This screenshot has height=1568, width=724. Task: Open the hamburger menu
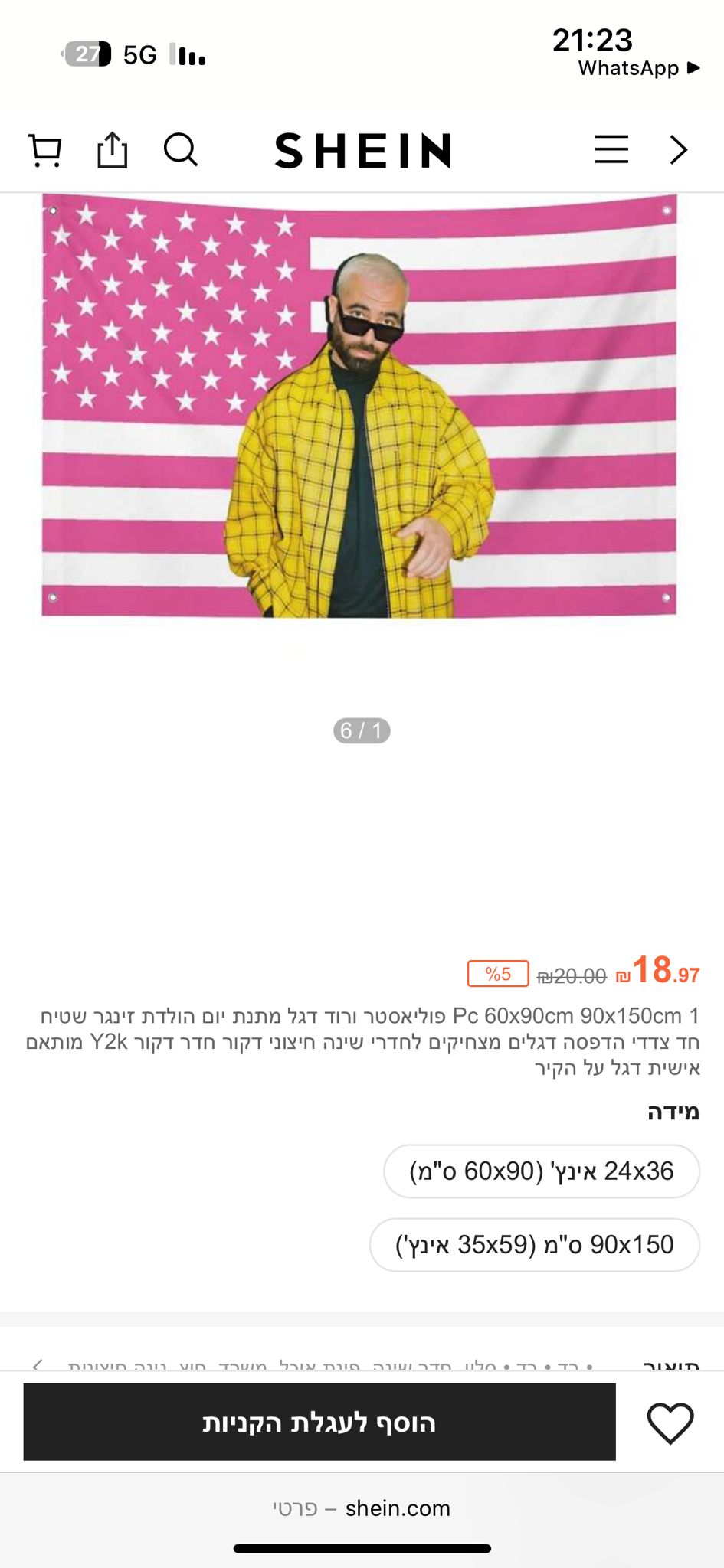611,149
